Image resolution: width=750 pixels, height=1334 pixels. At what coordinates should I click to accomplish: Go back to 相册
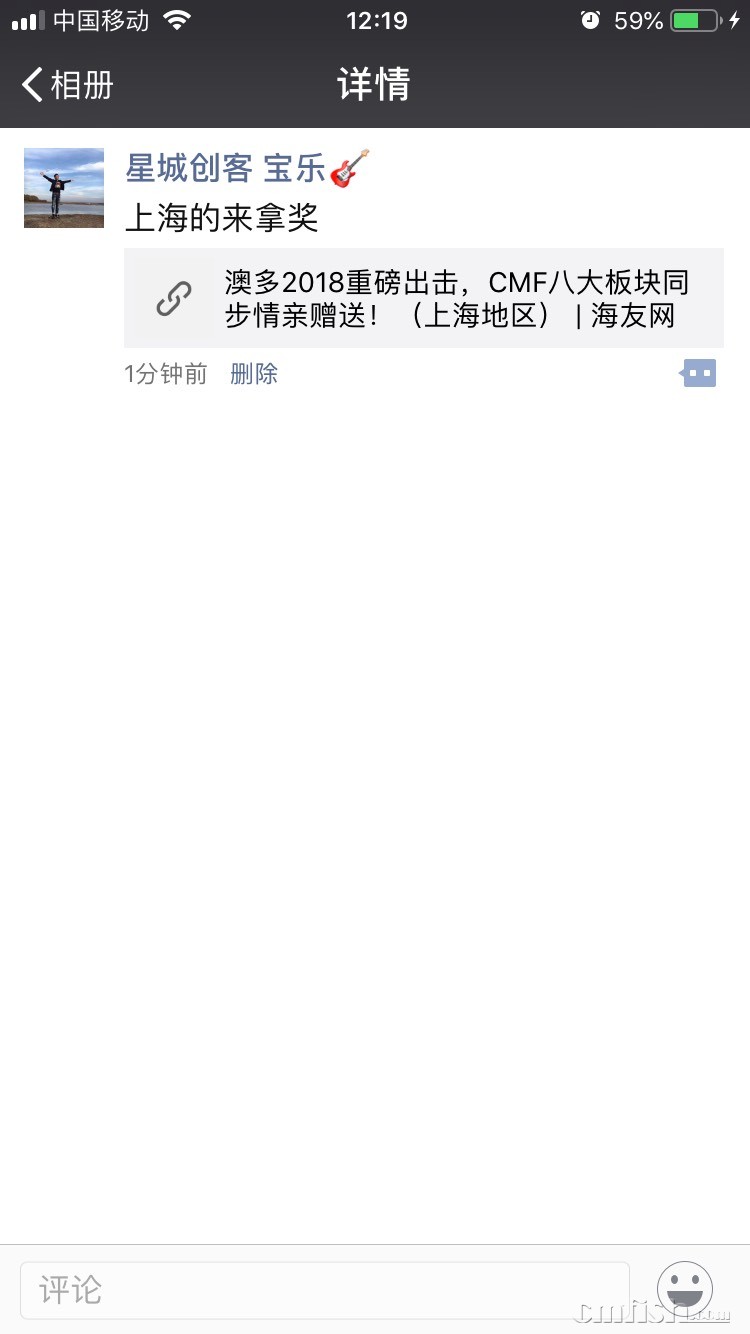[68, 85]
